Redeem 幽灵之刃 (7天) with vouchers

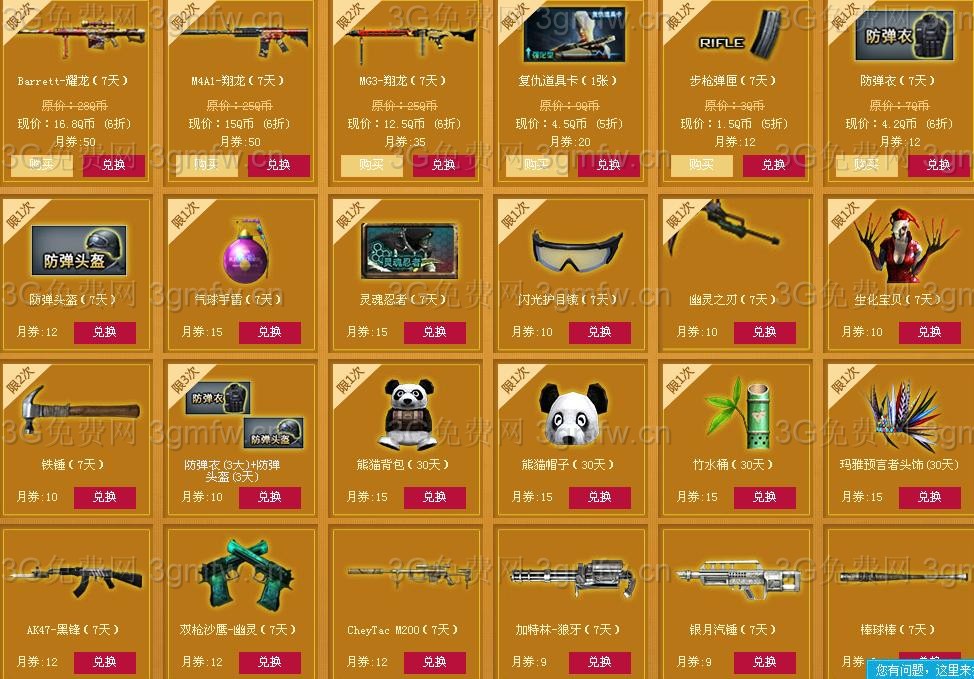coord(764,332)
